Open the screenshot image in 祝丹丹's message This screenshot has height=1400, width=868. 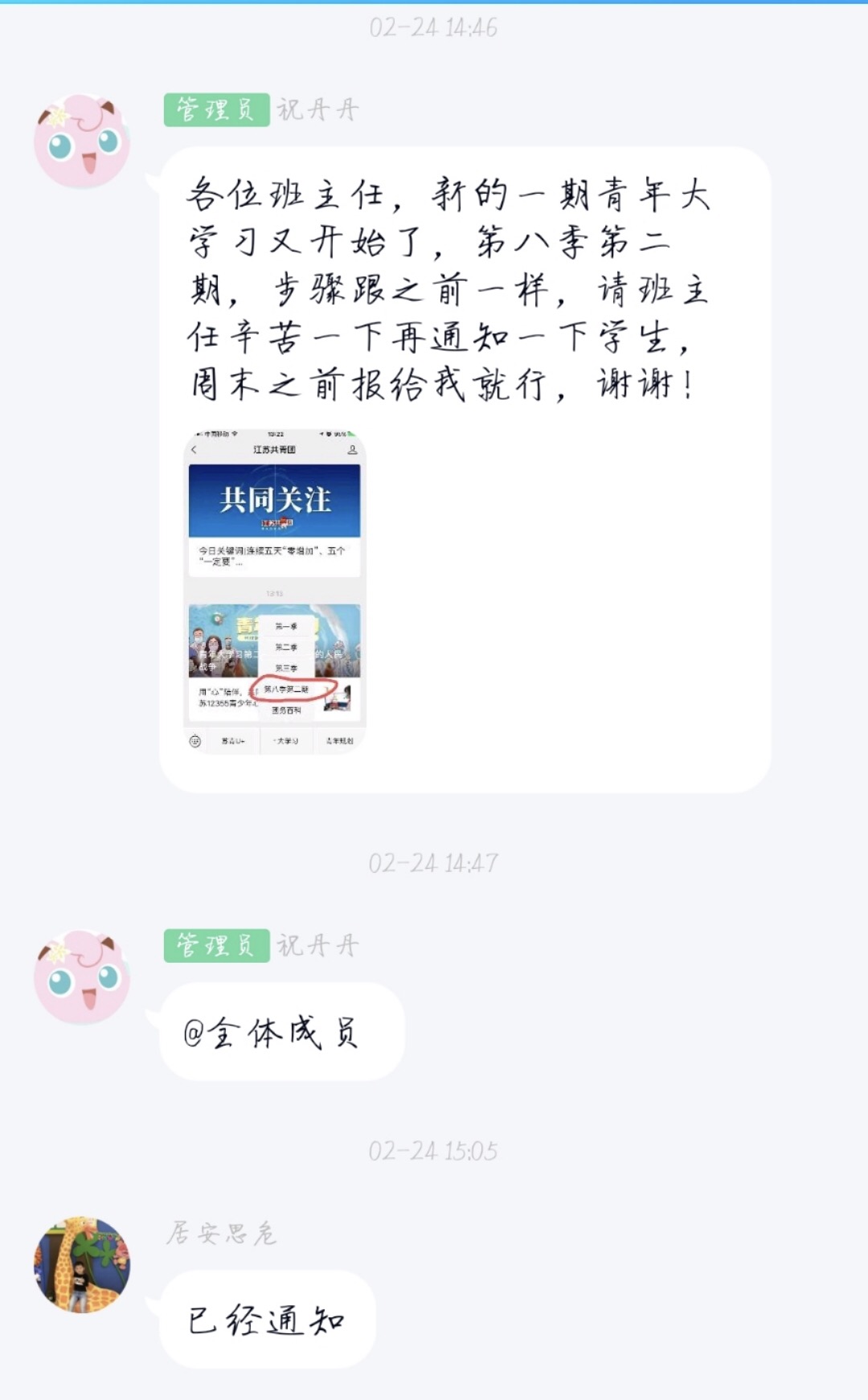[275, 592]
